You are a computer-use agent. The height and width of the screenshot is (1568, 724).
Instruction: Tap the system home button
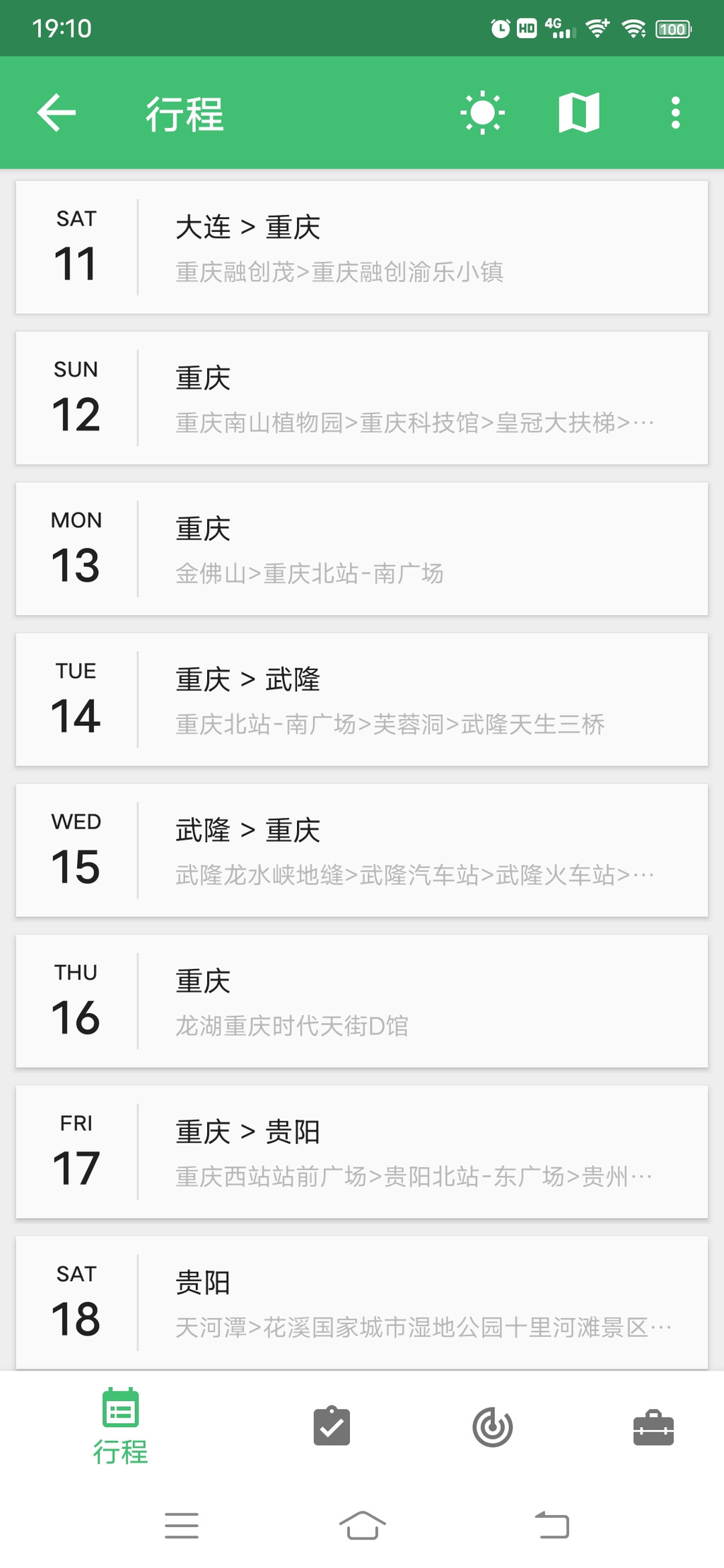(362, 1526)
